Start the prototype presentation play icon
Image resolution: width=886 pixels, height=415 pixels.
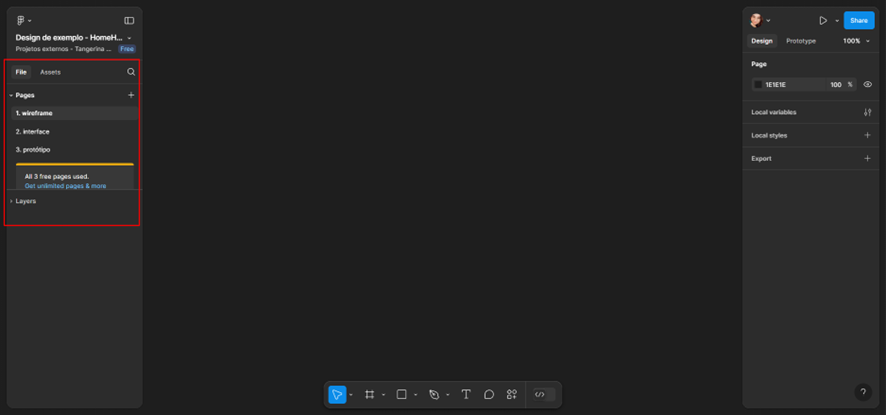tap(823, 20)
